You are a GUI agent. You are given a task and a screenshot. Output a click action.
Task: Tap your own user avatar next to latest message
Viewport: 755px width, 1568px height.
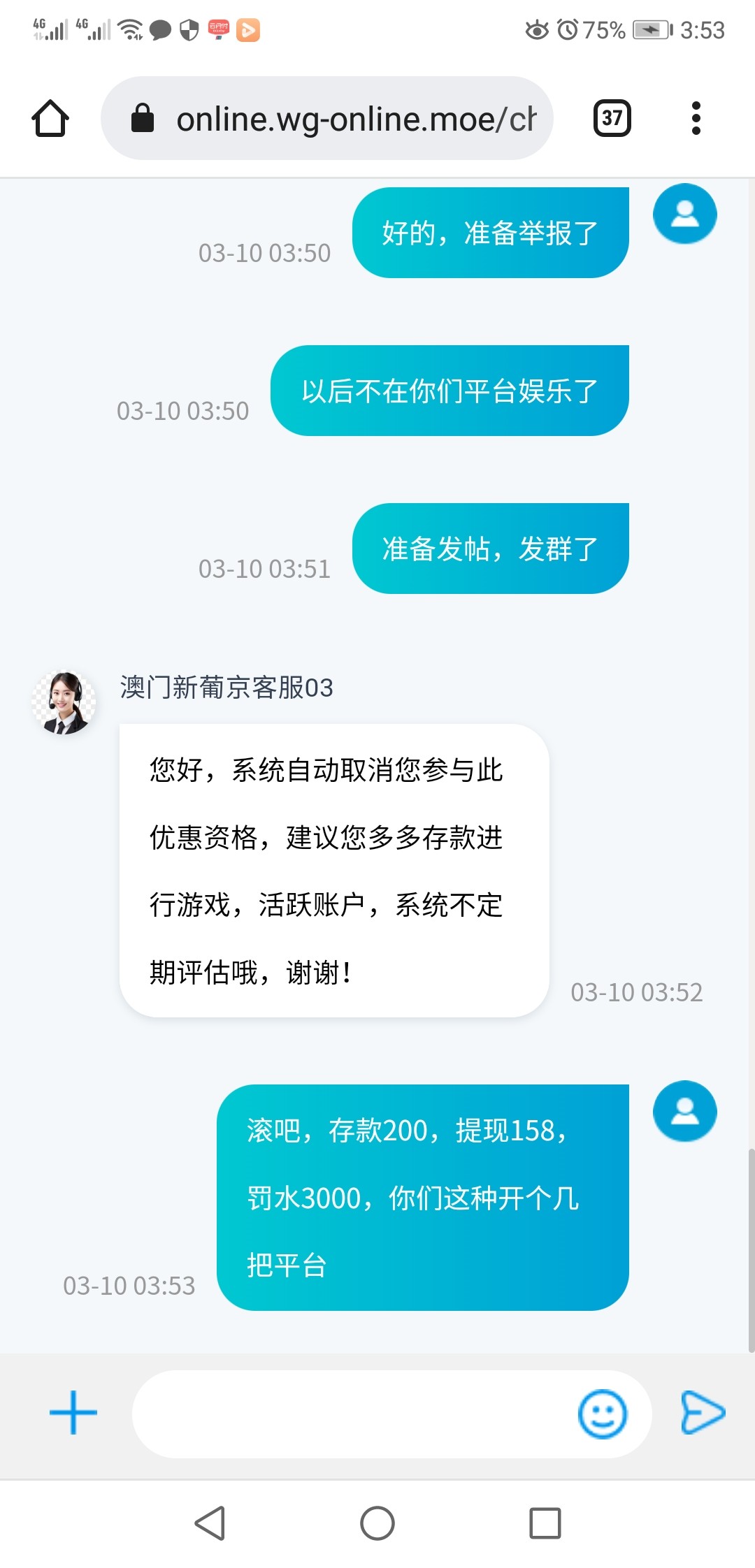pyautogui.click(x=684, y=1111)
